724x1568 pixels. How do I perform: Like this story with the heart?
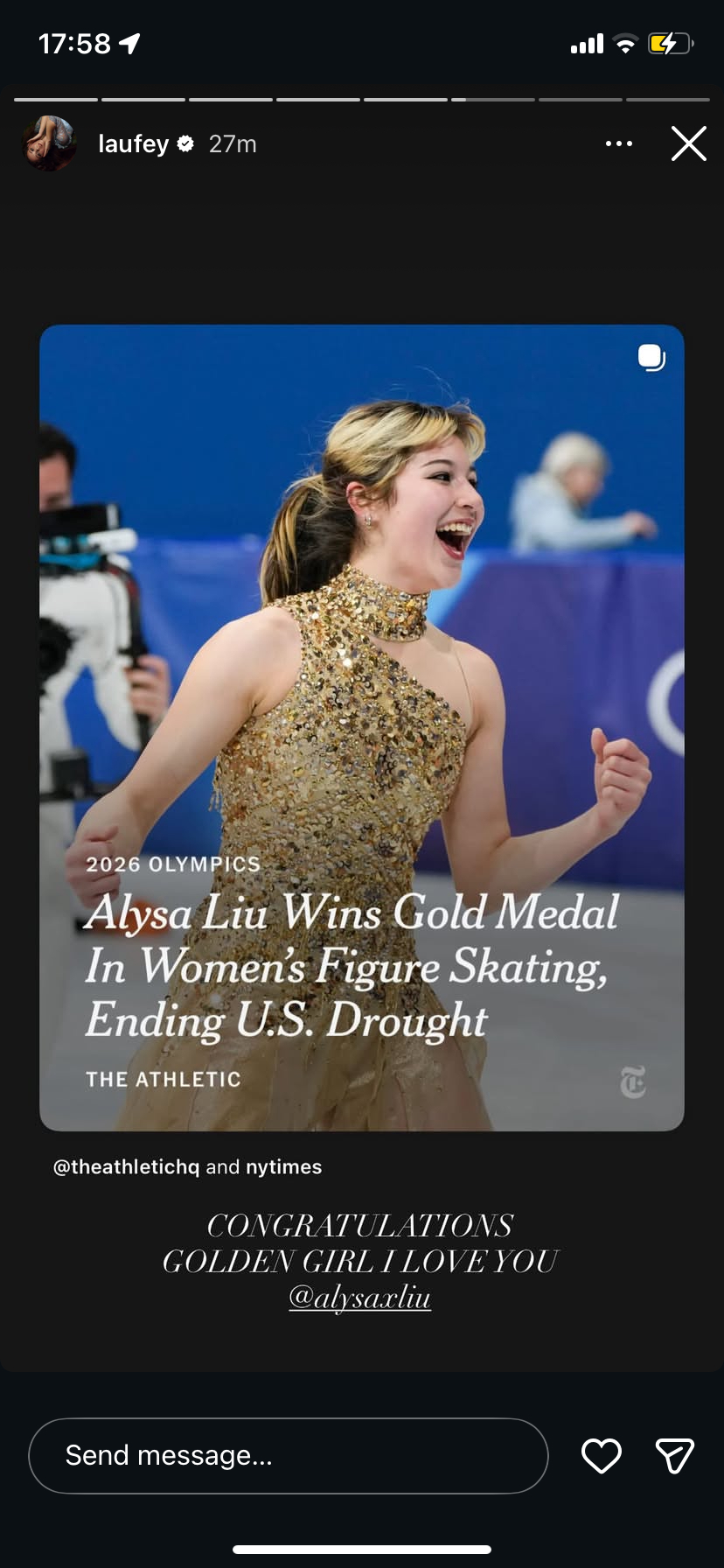[x=602, y=1455]
